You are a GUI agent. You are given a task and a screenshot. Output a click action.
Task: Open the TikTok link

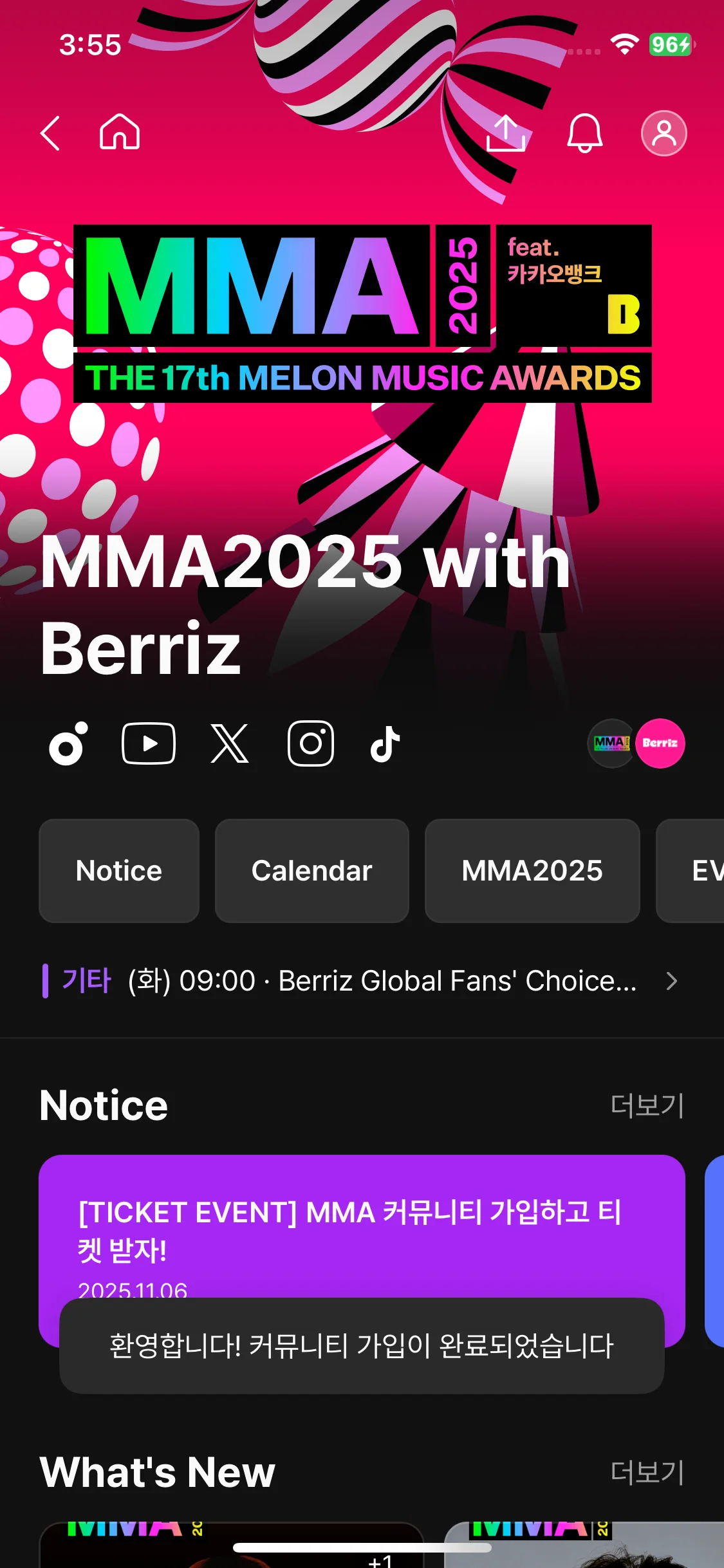pos(385,743)
